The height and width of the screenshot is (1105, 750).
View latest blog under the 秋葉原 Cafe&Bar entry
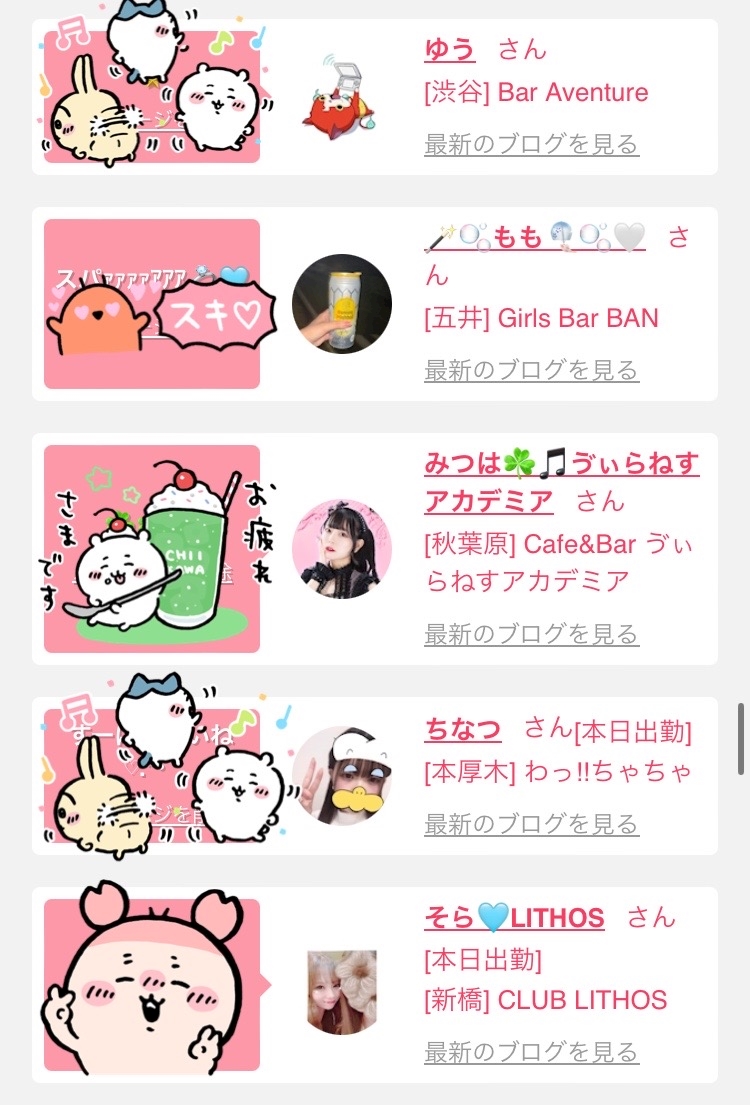(531, 634)
